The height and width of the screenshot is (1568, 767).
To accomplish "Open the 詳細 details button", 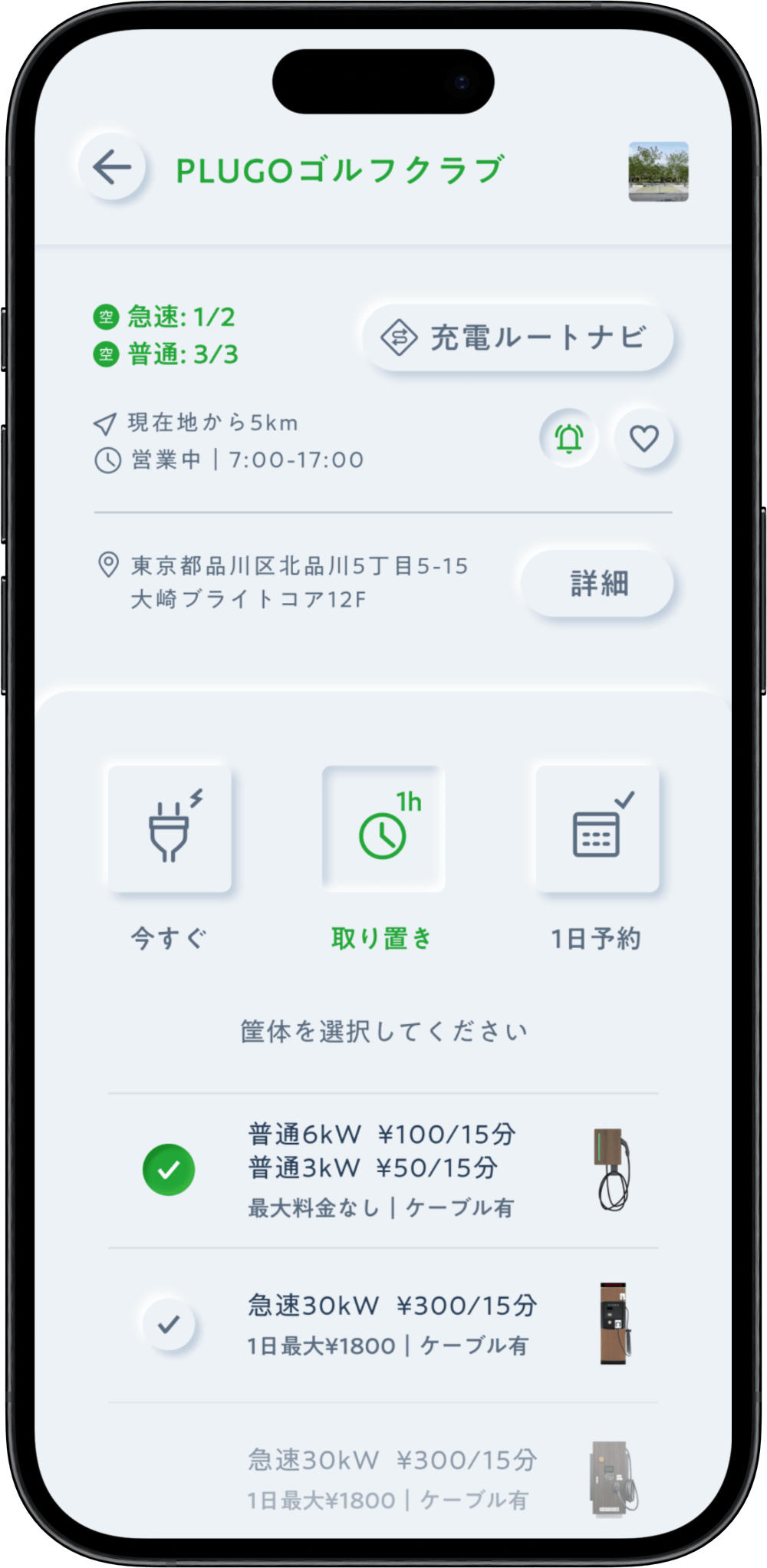I will click(597, 584).
